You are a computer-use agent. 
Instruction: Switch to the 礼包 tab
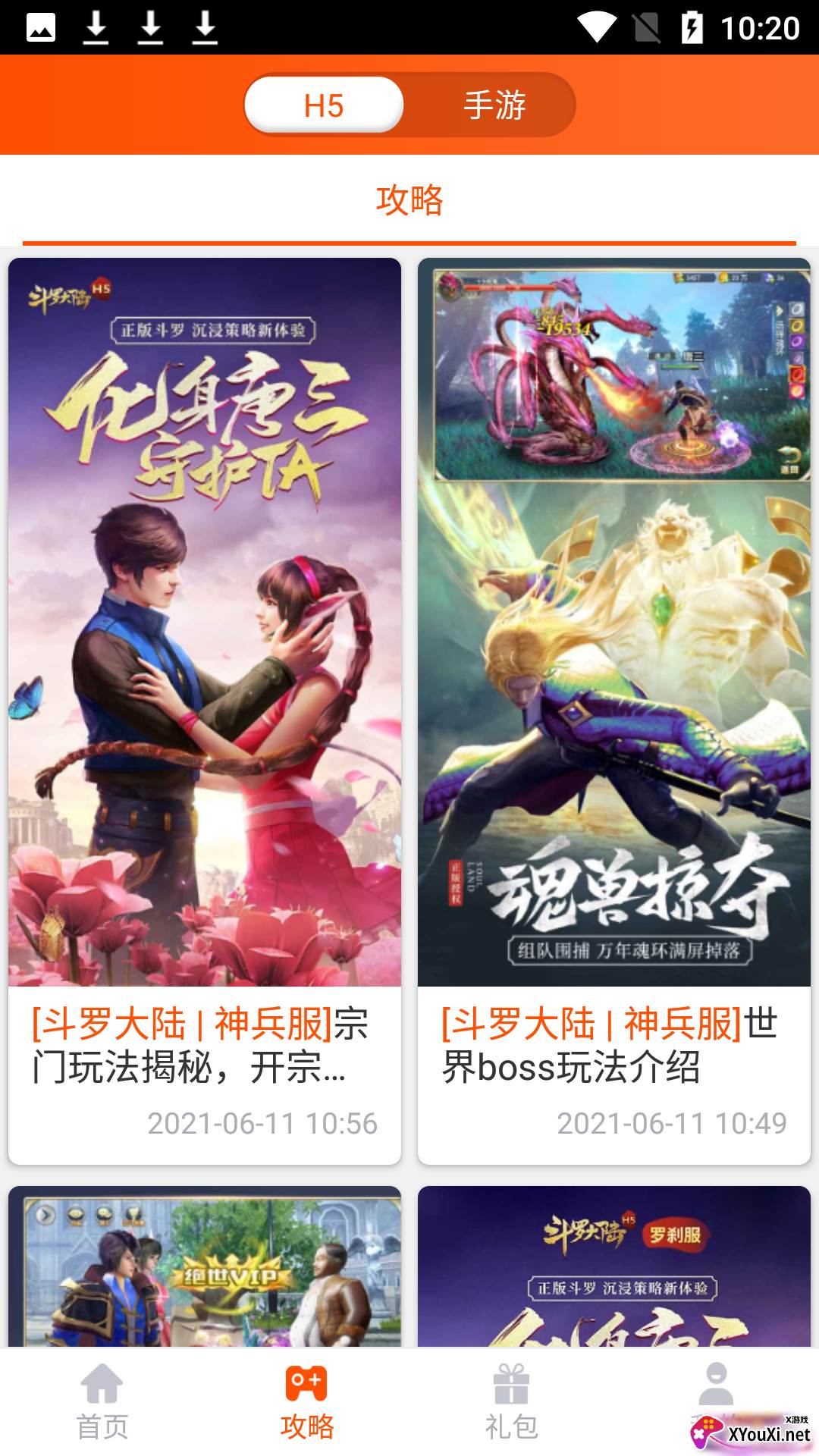(x=512, y=1401)
